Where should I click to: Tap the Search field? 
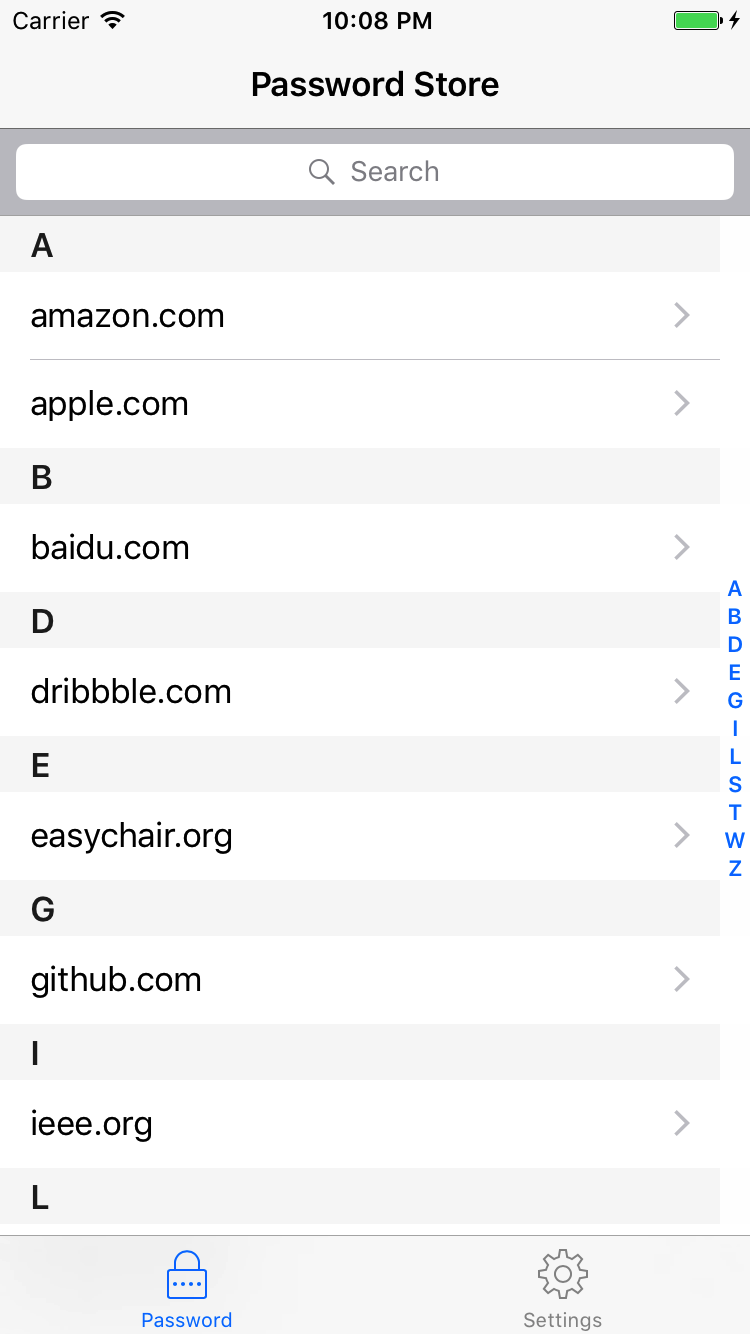coord(375,172)
